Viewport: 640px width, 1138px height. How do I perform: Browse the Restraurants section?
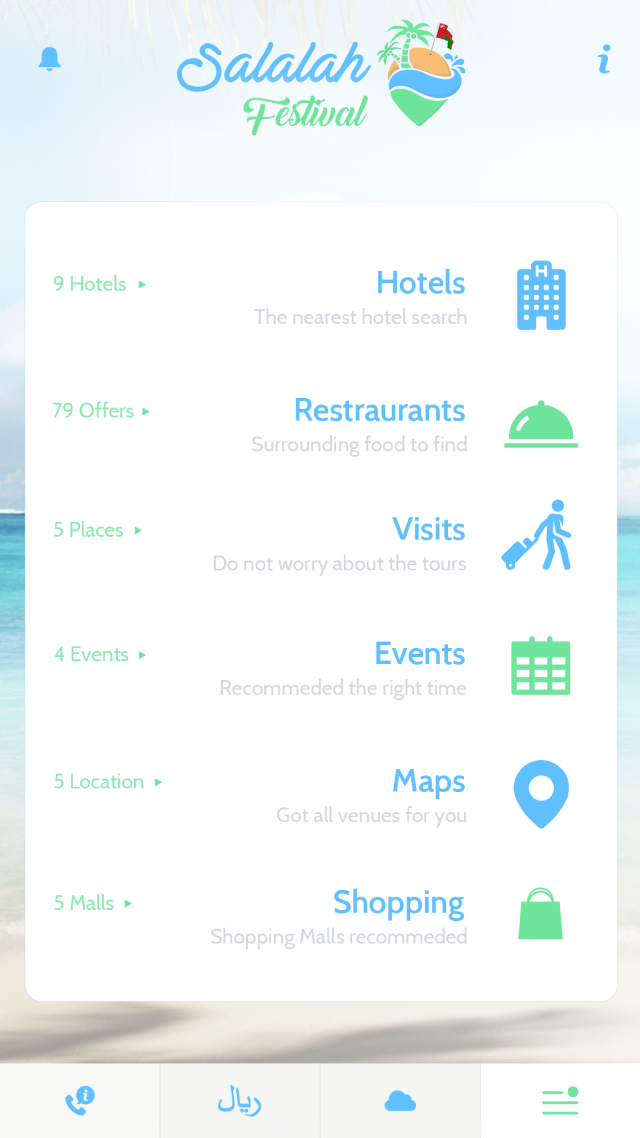click(x=379, y=411)
